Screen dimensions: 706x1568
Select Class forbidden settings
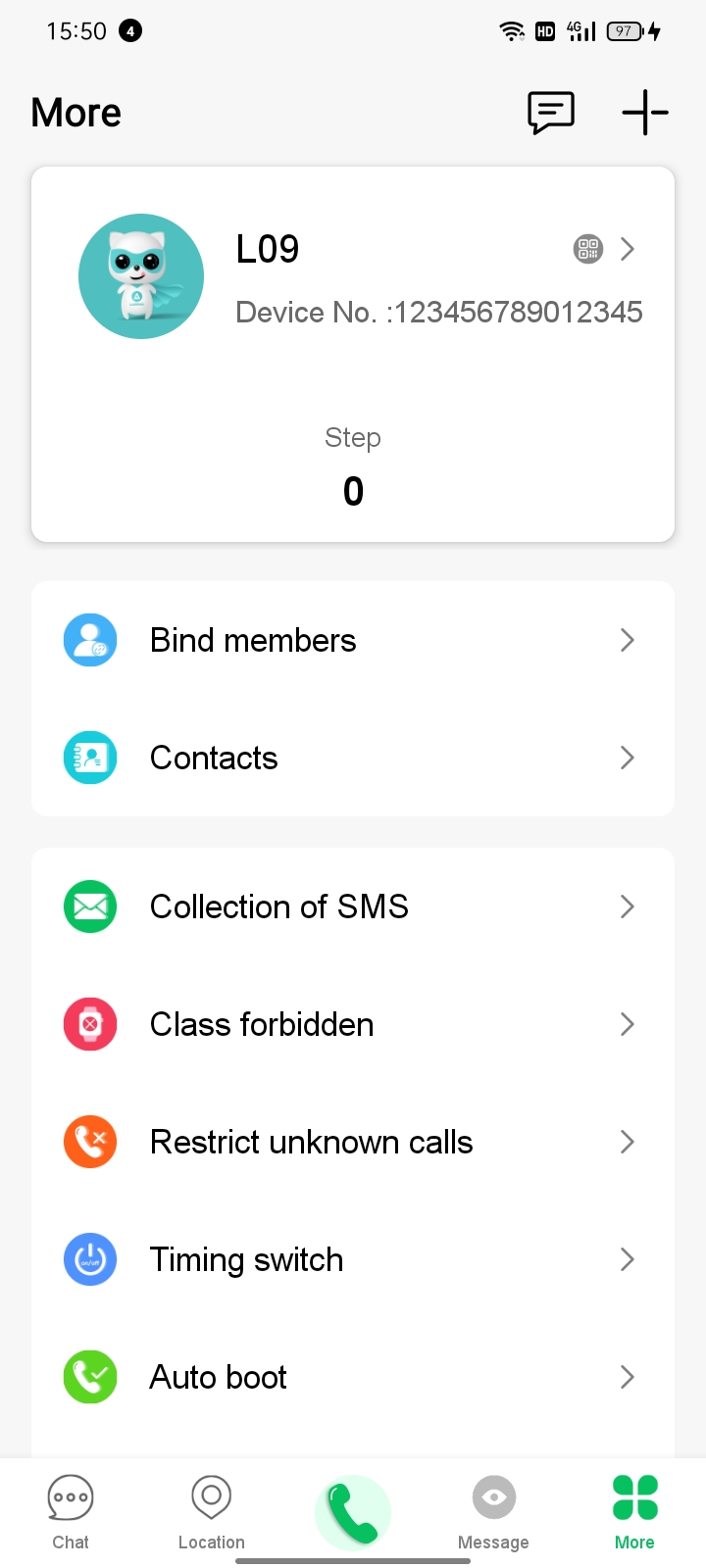[x=353, y=1024]
